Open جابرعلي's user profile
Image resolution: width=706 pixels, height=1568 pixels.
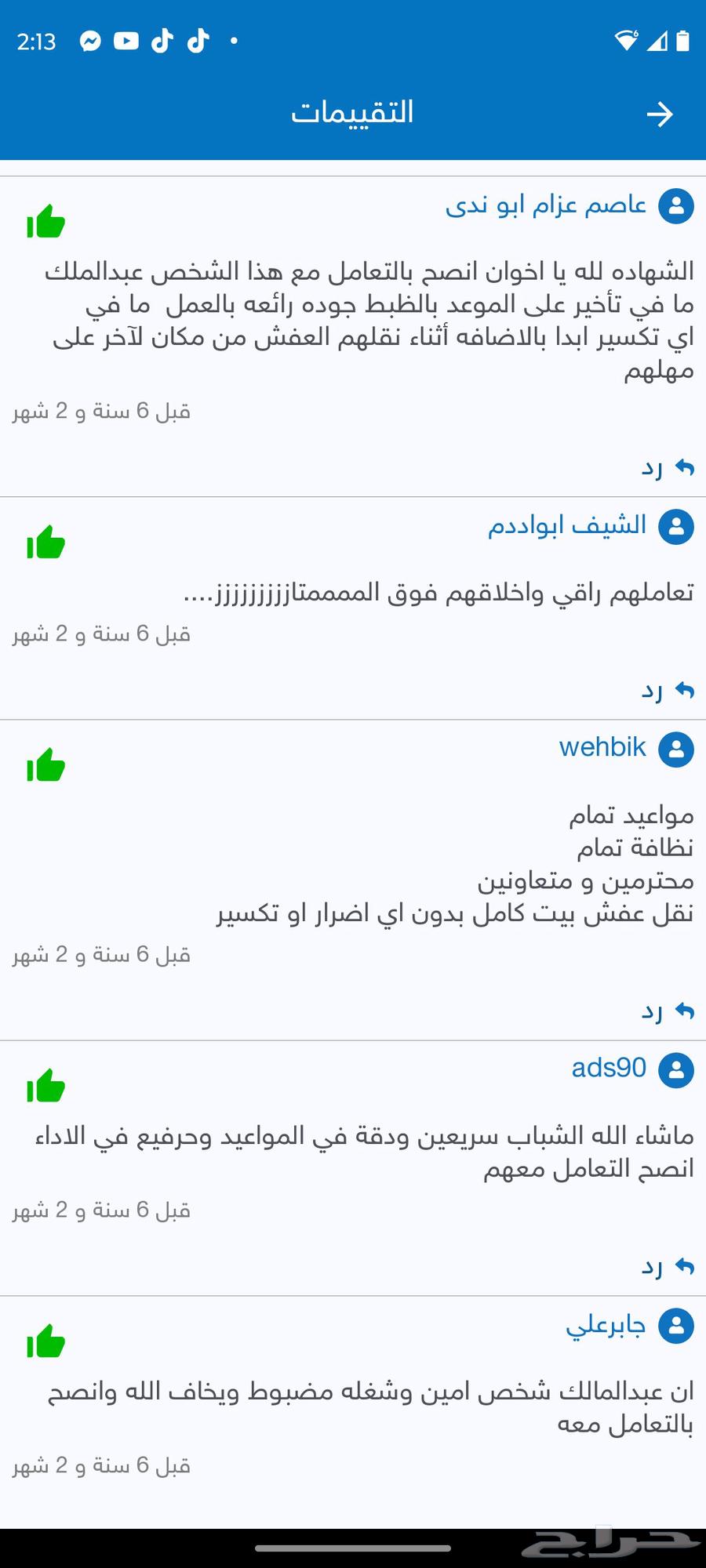pyautogui.click(x=606, y=1325)
